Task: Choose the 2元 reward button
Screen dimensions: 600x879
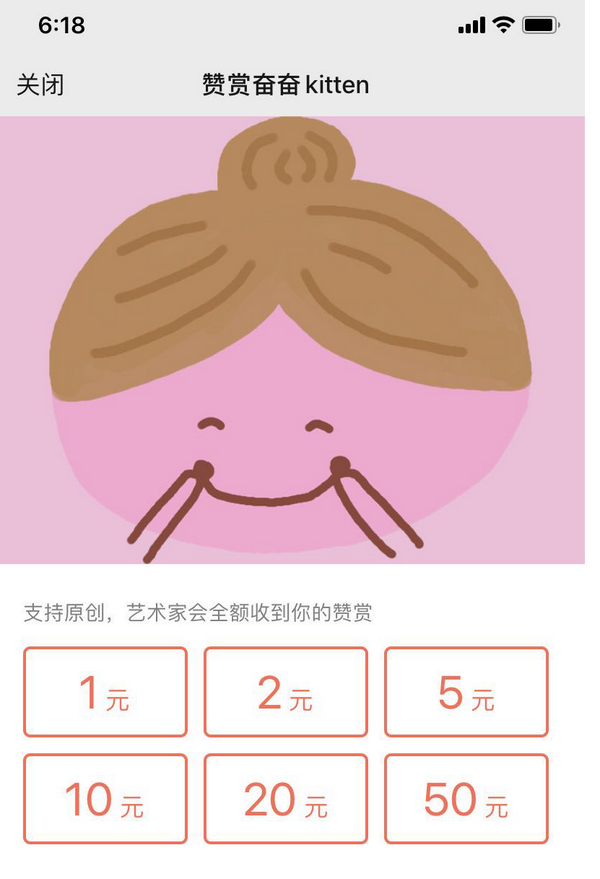Action: click(286, 692)
